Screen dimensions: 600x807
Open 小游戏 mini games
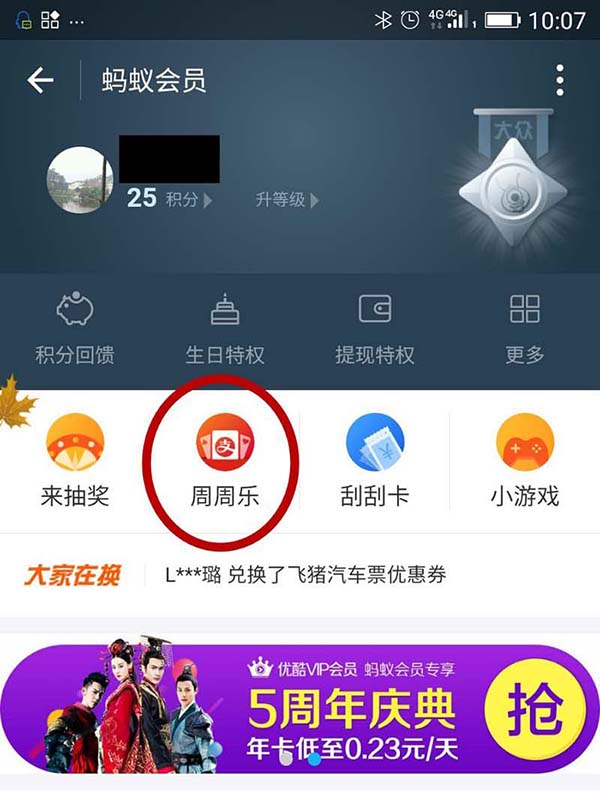[525, 461]
